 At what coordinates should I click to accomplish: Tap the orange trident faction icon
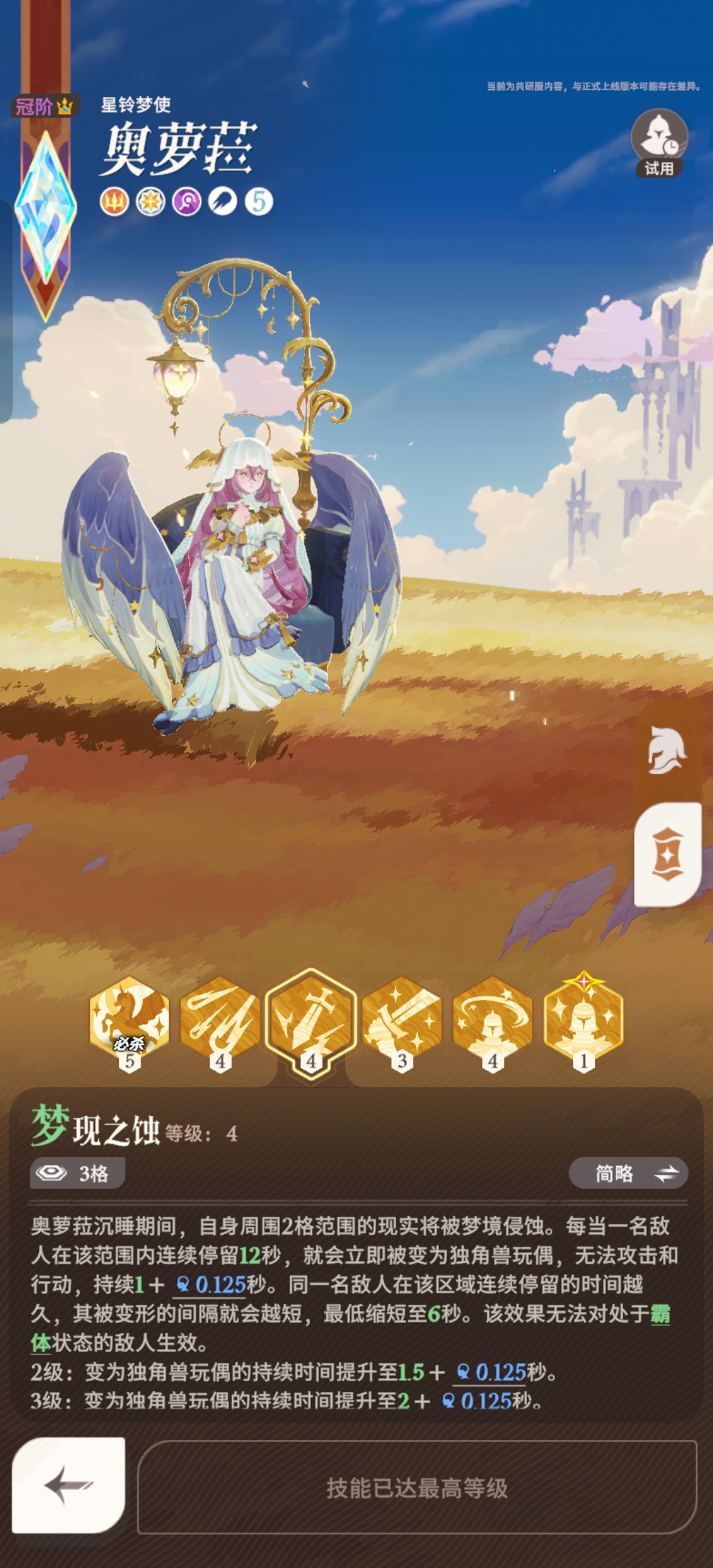click(114, 201)
